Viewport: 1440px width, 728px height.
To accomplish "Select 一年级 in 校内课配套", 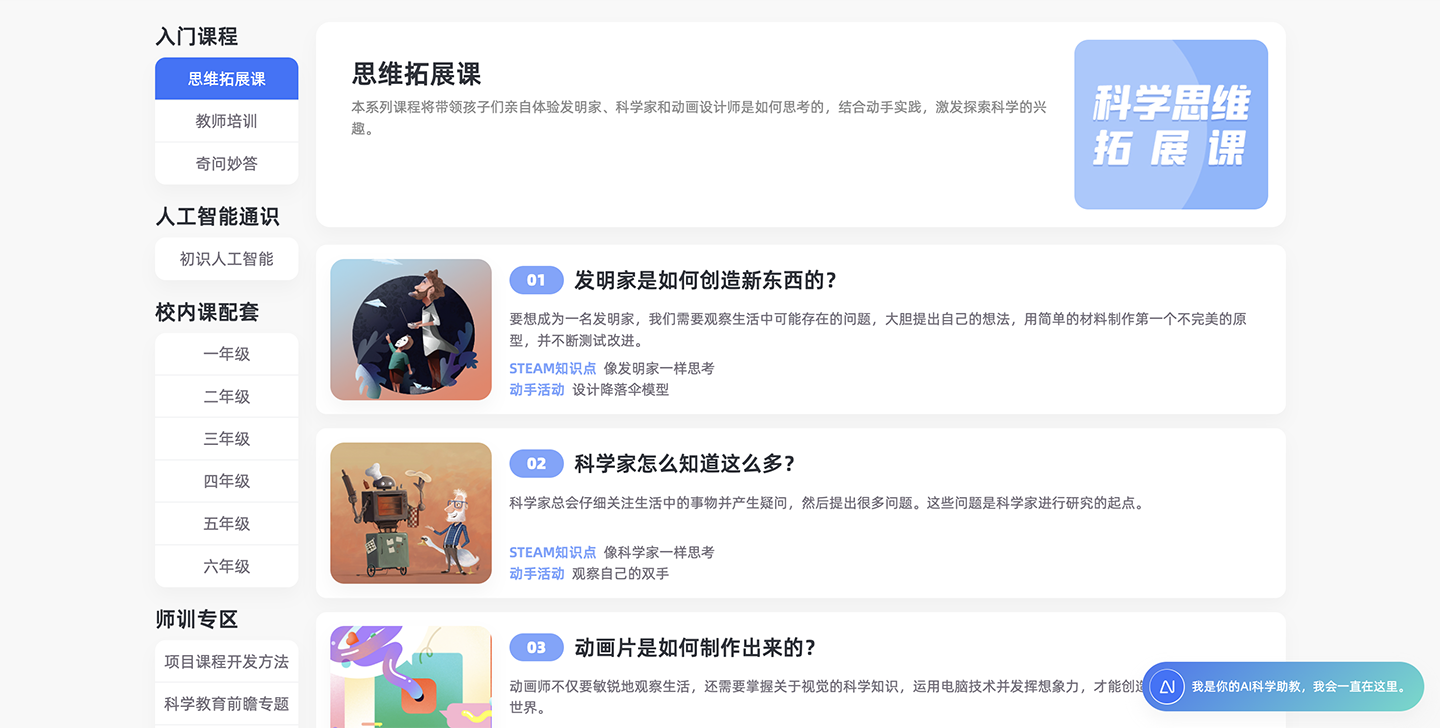I will click(226, 354).
